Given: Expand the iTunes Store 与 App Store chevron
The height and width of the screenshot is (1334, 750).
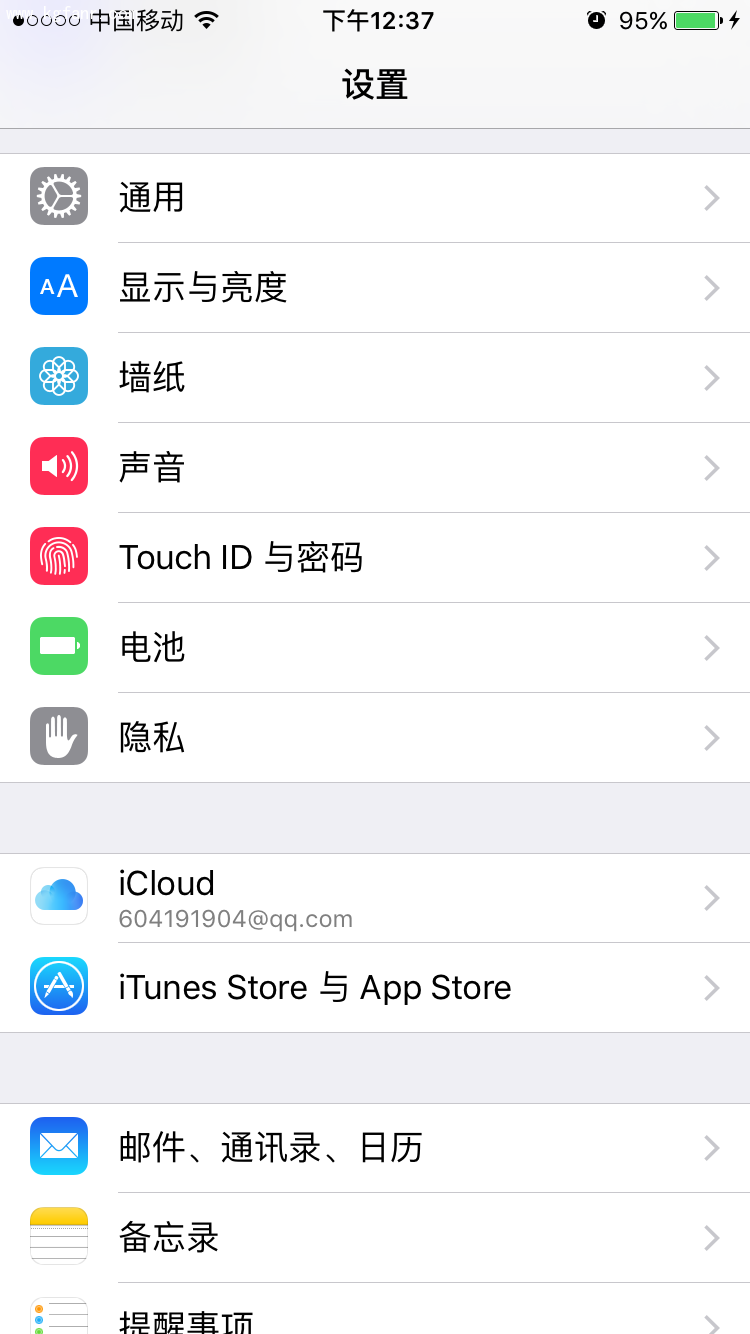Looking at the screenshot, I should point(711,987).
